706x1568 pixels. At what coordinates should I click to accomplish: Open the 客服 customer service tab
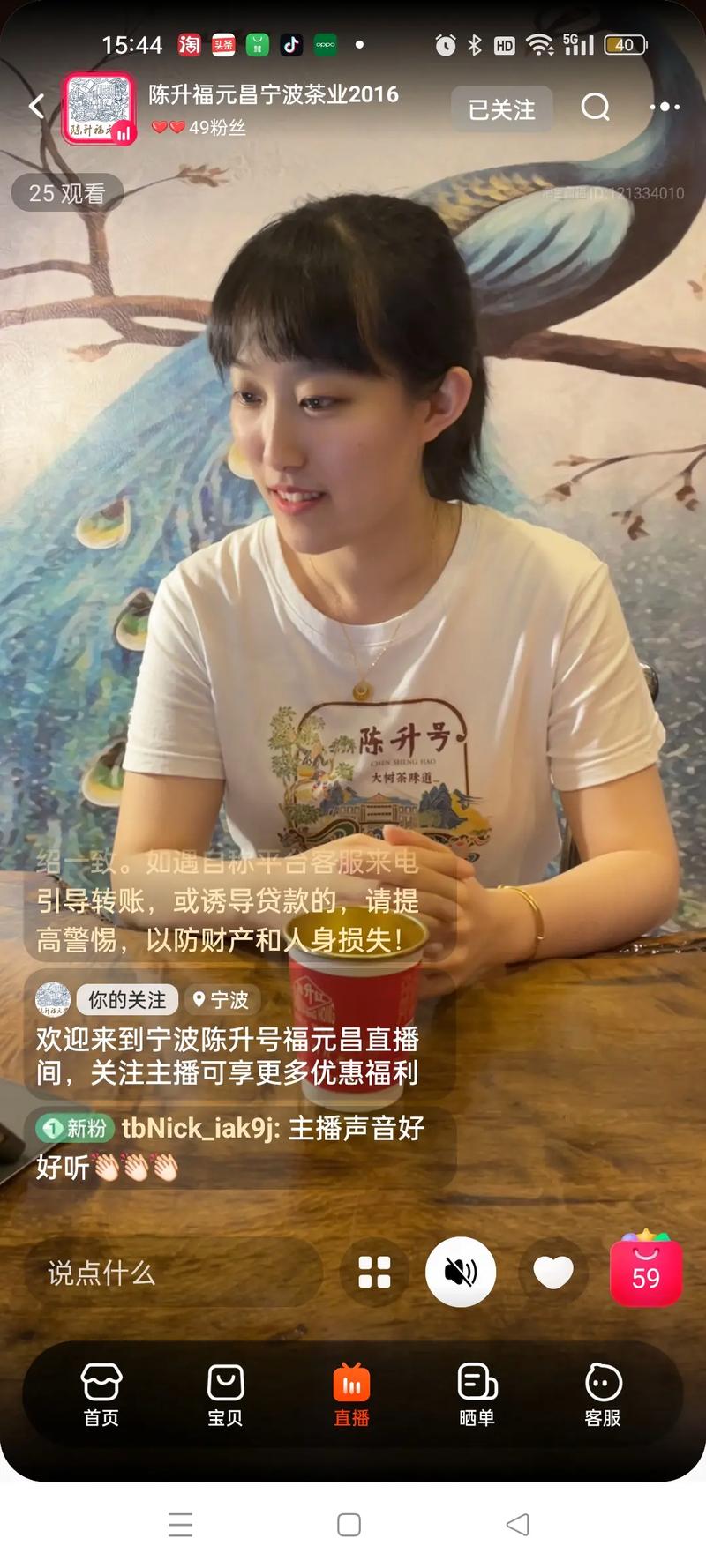(x=603, y=1393)
